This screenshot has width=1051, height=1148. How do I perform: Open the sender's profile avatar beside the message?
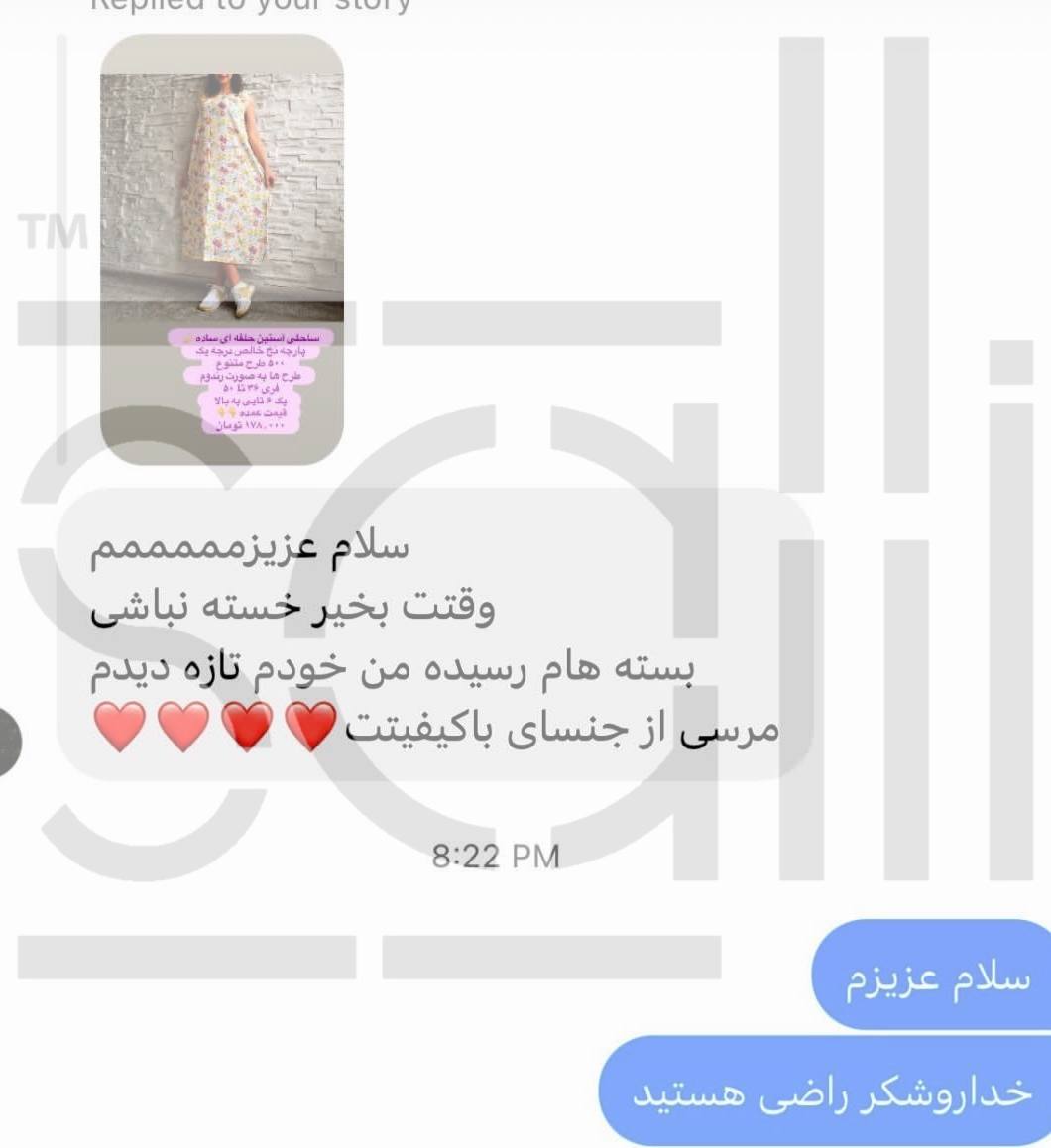tap(8, 742)
